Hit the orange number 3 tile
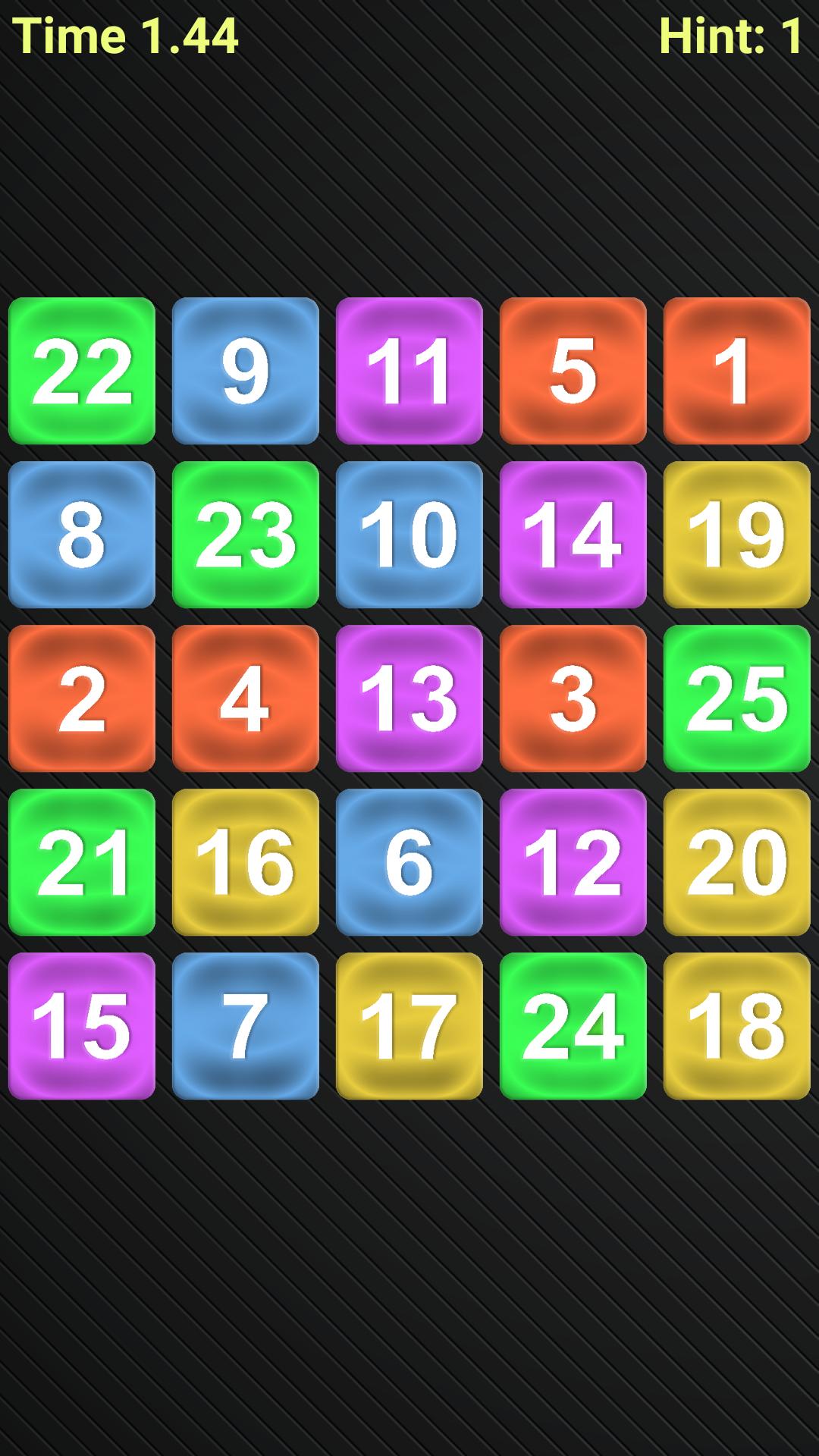Image resolution: width=819 pixels, height=1456 pixels. click(573, 698)
